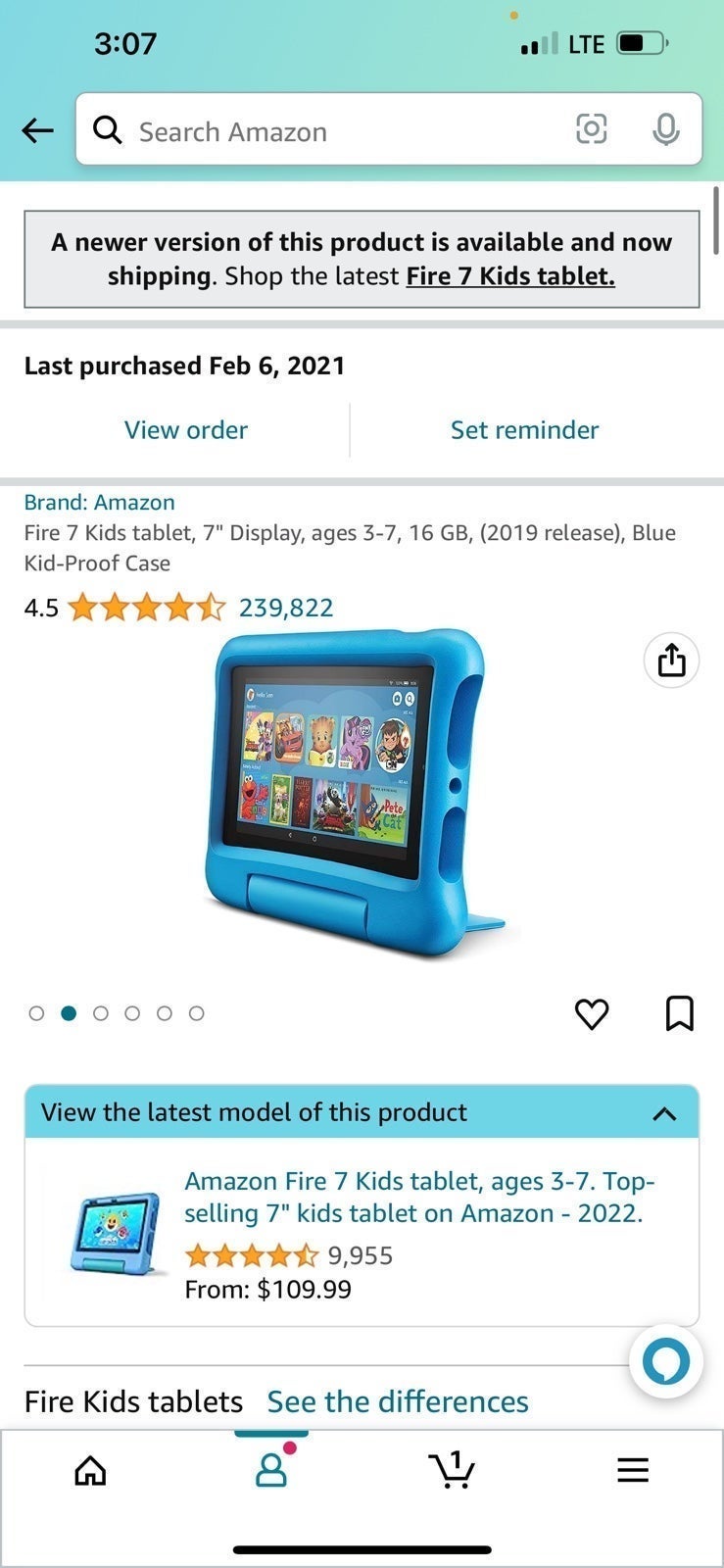Share this product

(x=671, y=661)
